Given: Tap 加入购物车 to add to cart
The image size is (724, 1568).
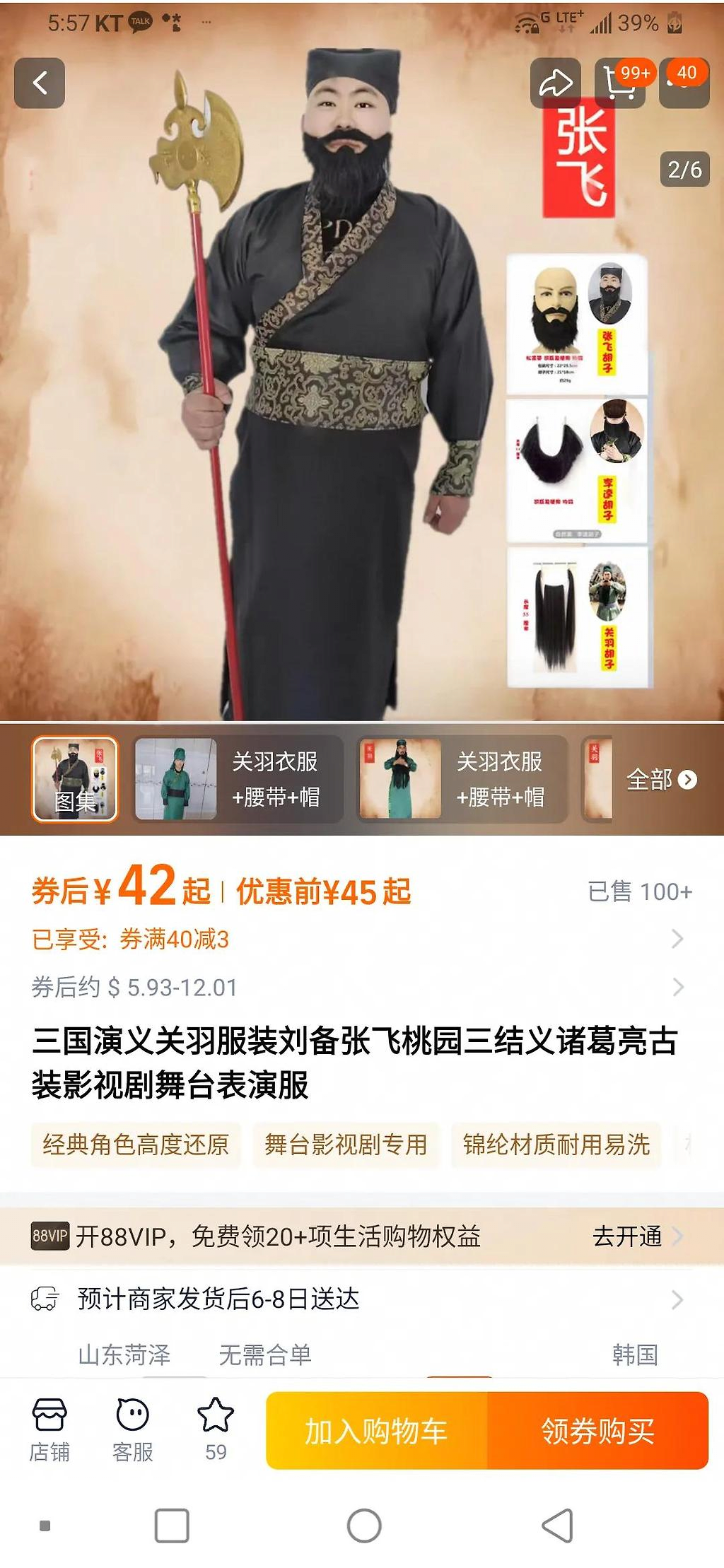Looking at the screenshot, I should (377, 1431).
